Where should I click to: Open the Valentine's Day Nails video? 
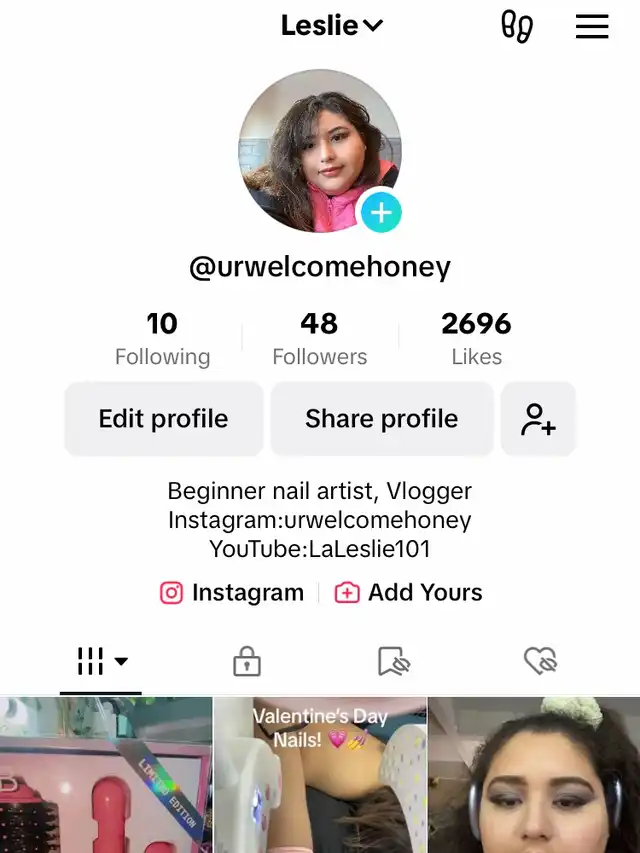[320, 775]
